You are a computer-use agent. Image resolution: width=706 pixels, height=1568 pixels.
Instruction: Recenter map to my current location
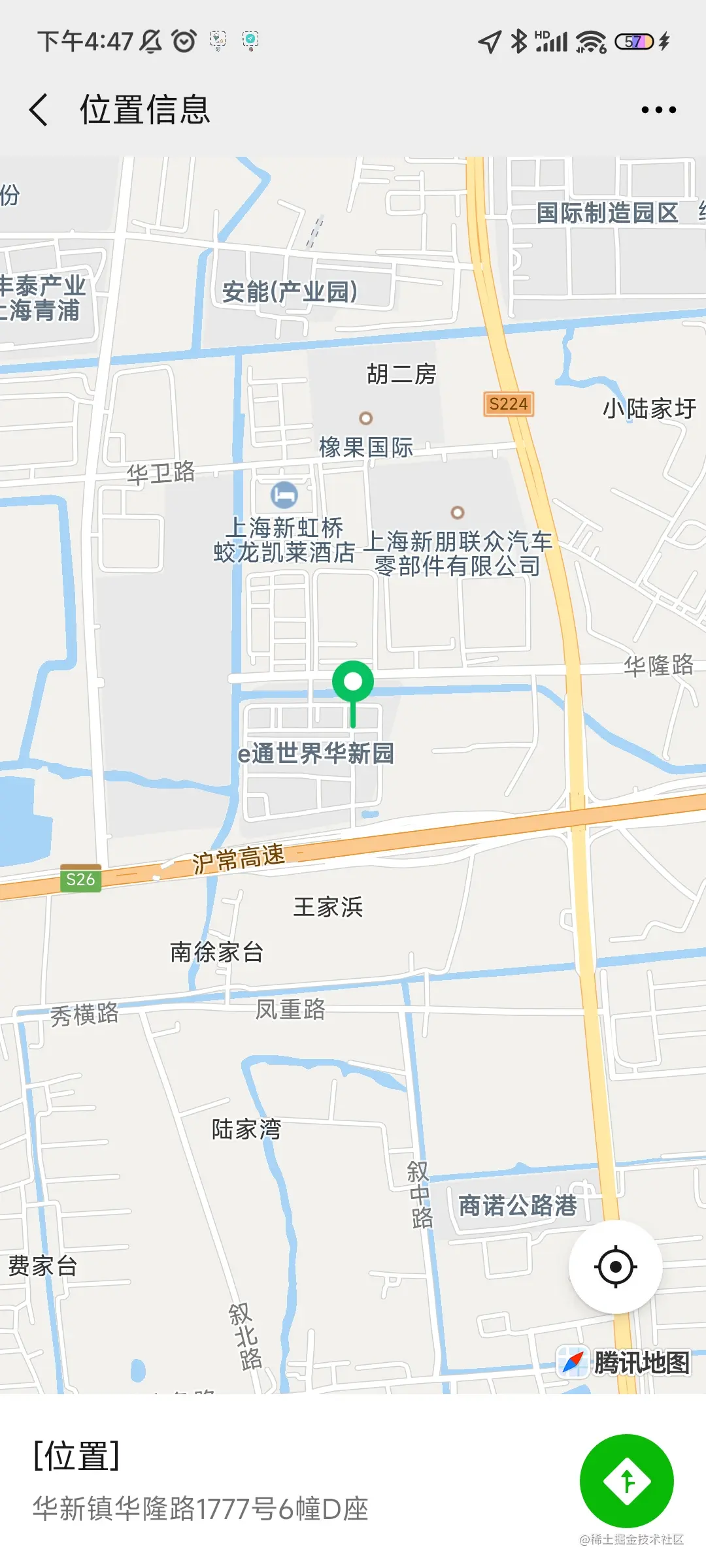click(615, 1267)
